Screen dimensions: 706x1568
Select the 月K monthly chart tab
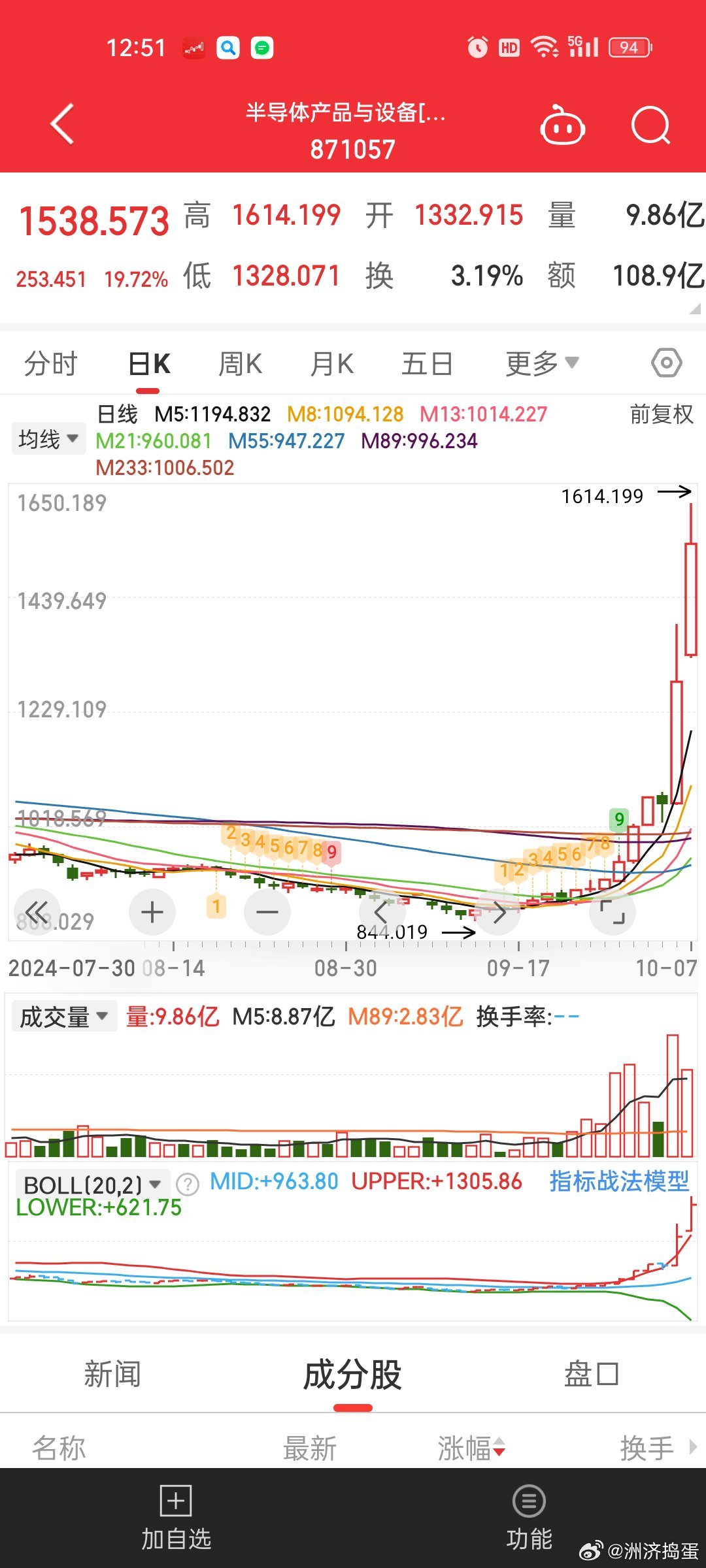(332, 363)
